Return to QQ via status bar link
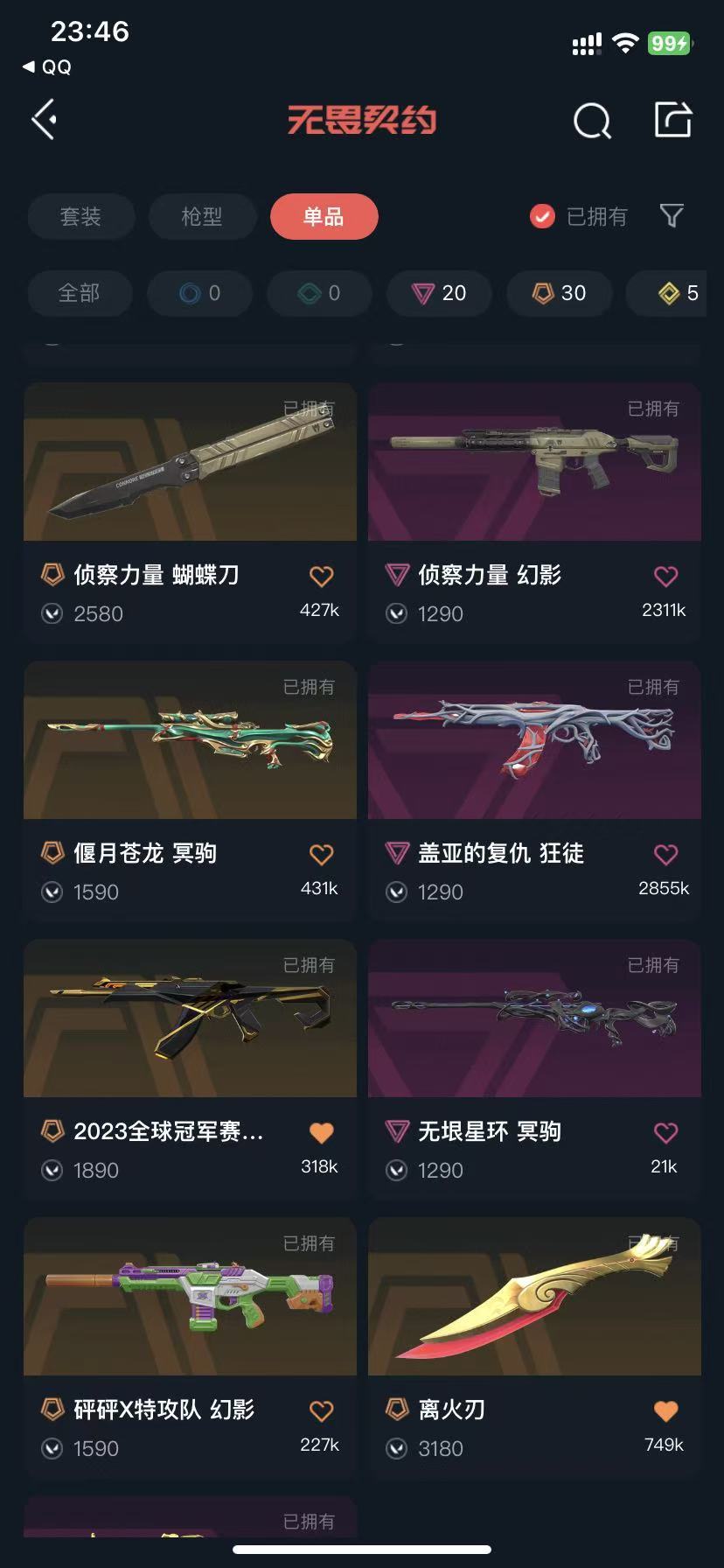724x1568 pixels. point(47,67)
